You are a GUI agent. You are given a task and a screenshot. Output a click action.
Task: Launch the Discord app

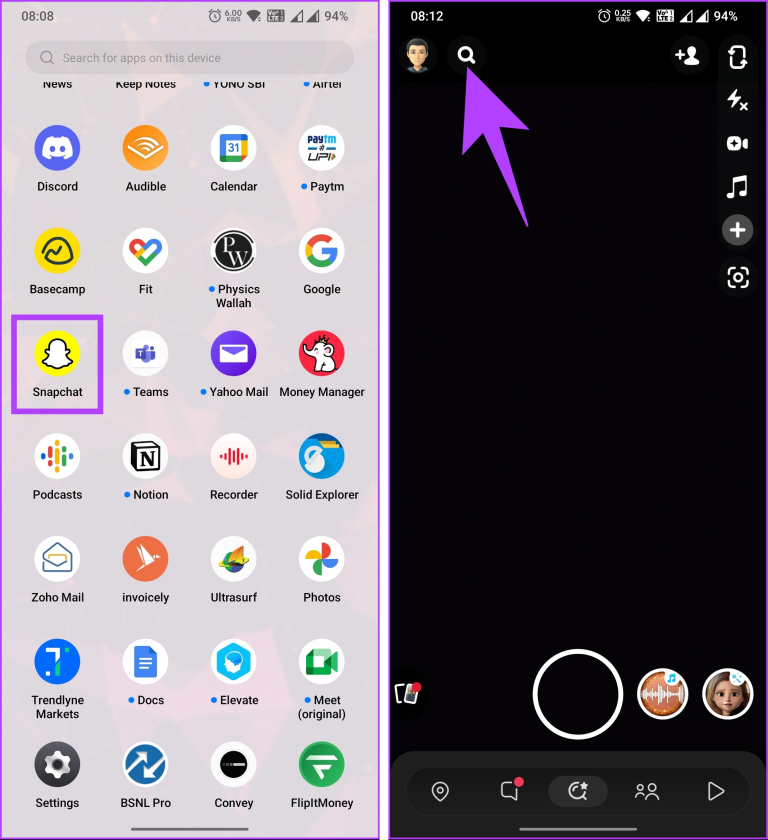(x=57, y=147)
